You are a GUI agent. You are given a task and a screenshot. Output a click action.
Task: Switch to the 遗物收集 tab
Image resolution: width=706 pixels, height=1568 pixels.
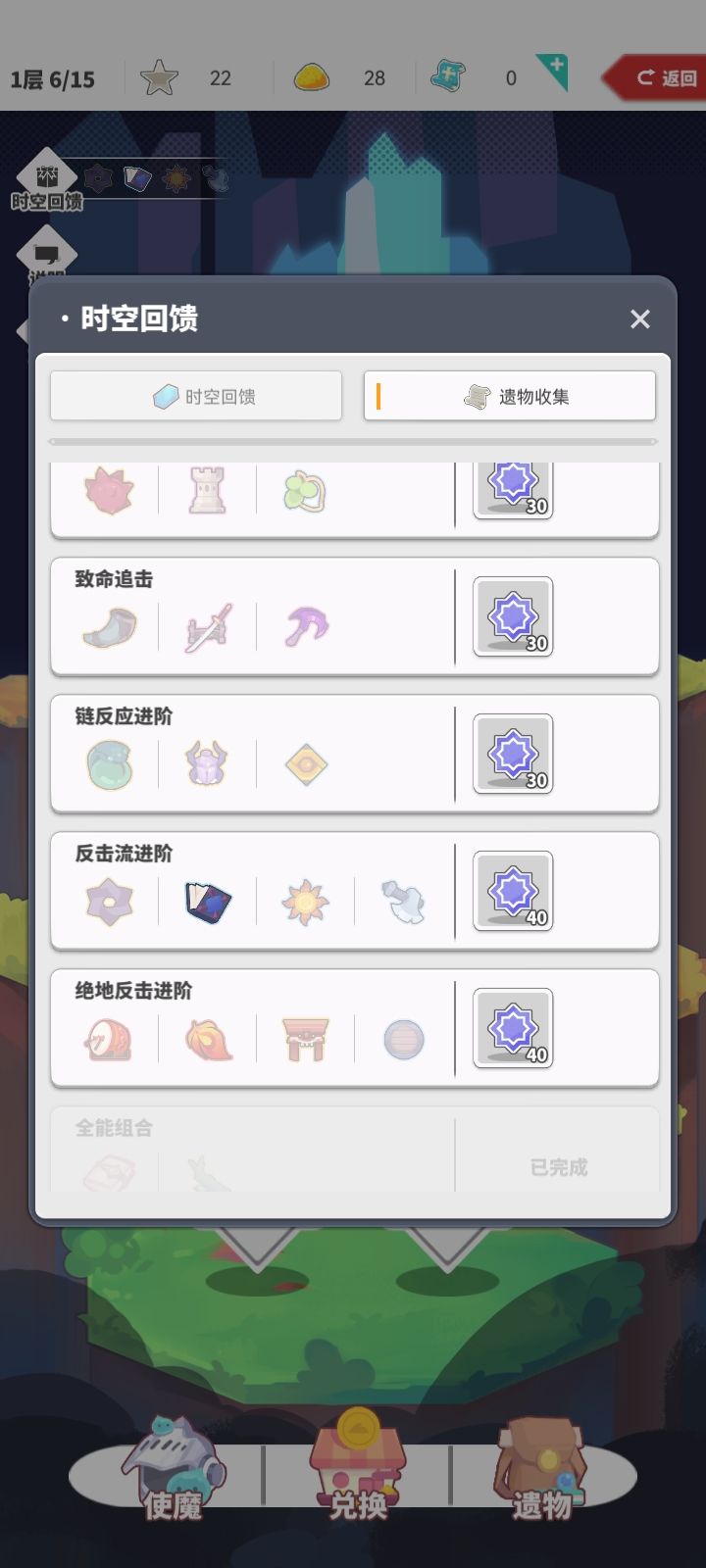coord(508,395)
